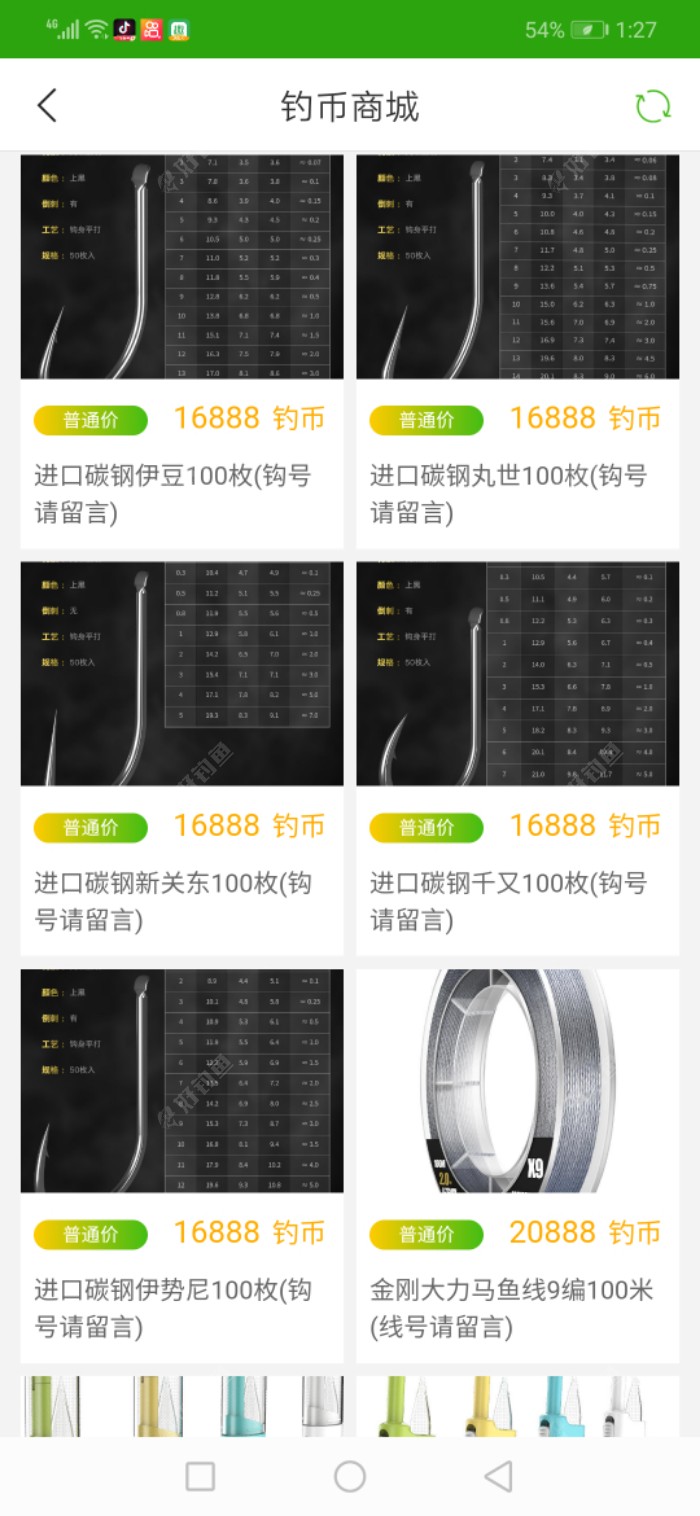The width and height of the screenshot is (700, 1516).
Task: Tap the system home button
Action: point(350,1476)
